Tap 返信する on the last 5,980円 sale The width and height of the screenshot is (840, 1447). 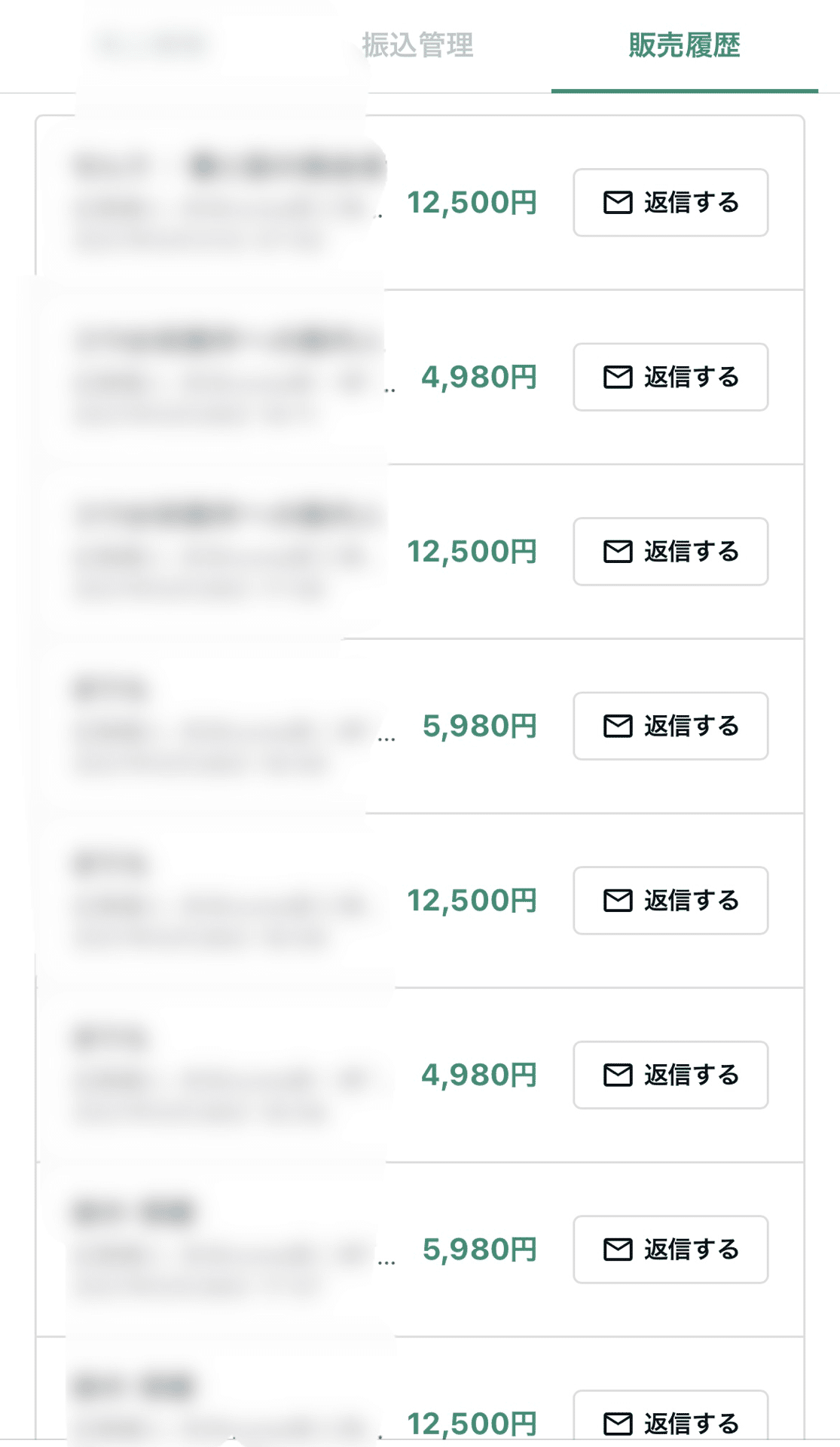point(670,1250)
